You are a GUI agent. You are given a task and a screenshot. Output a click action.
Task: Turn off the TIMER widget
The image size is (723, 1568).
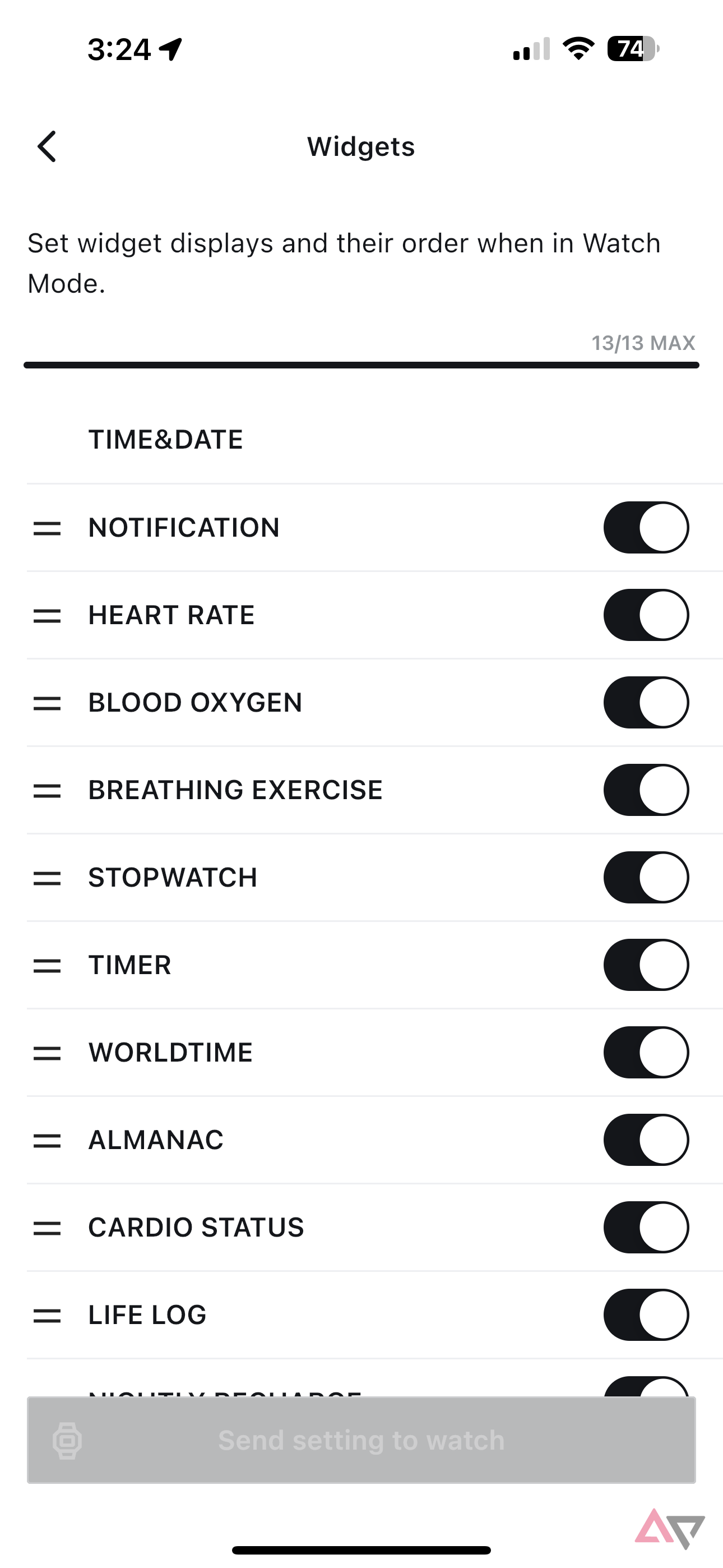(x=646, y=965)
